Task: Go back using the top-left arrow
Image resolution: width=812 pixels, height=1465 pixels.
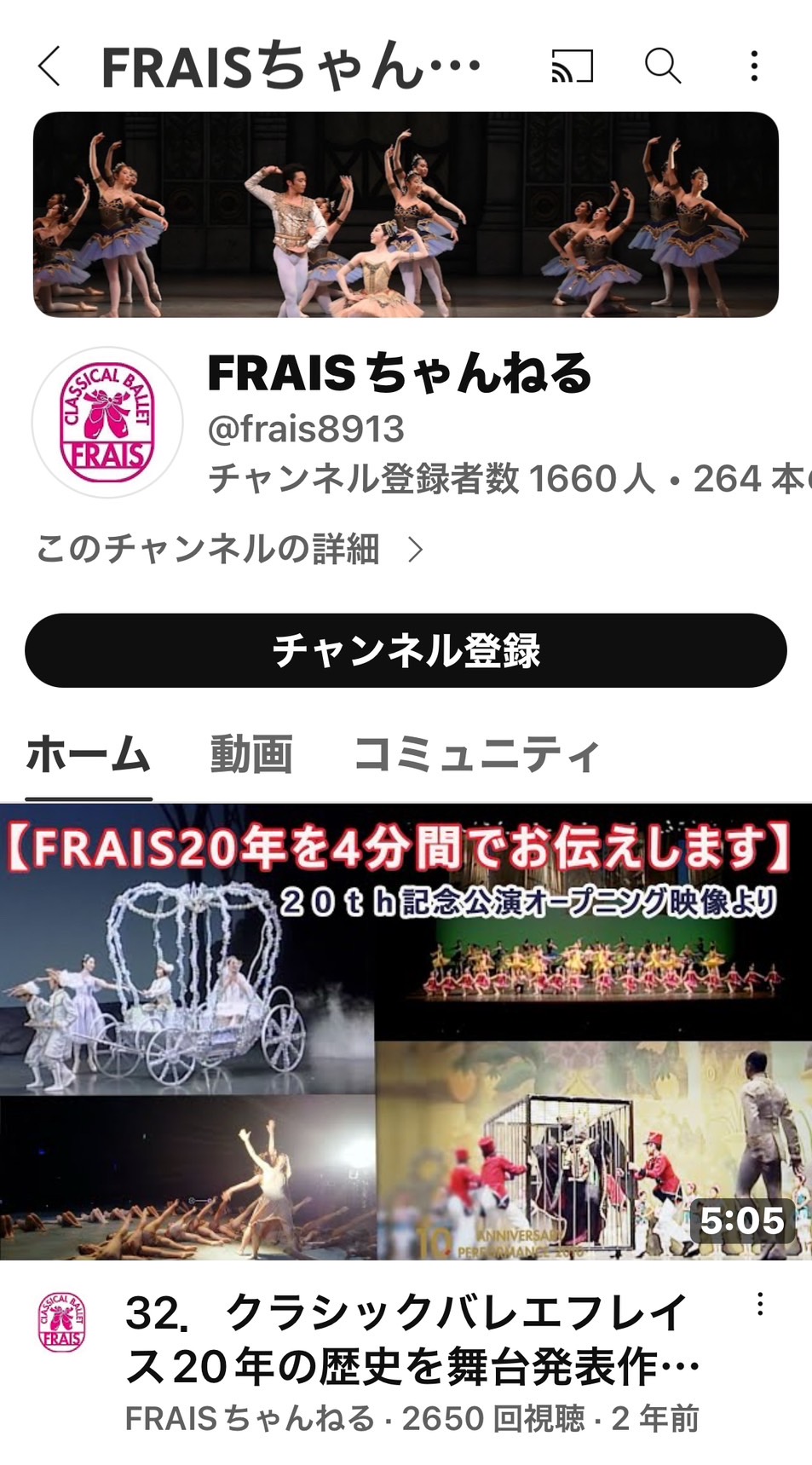Action: tap(49, 66)
